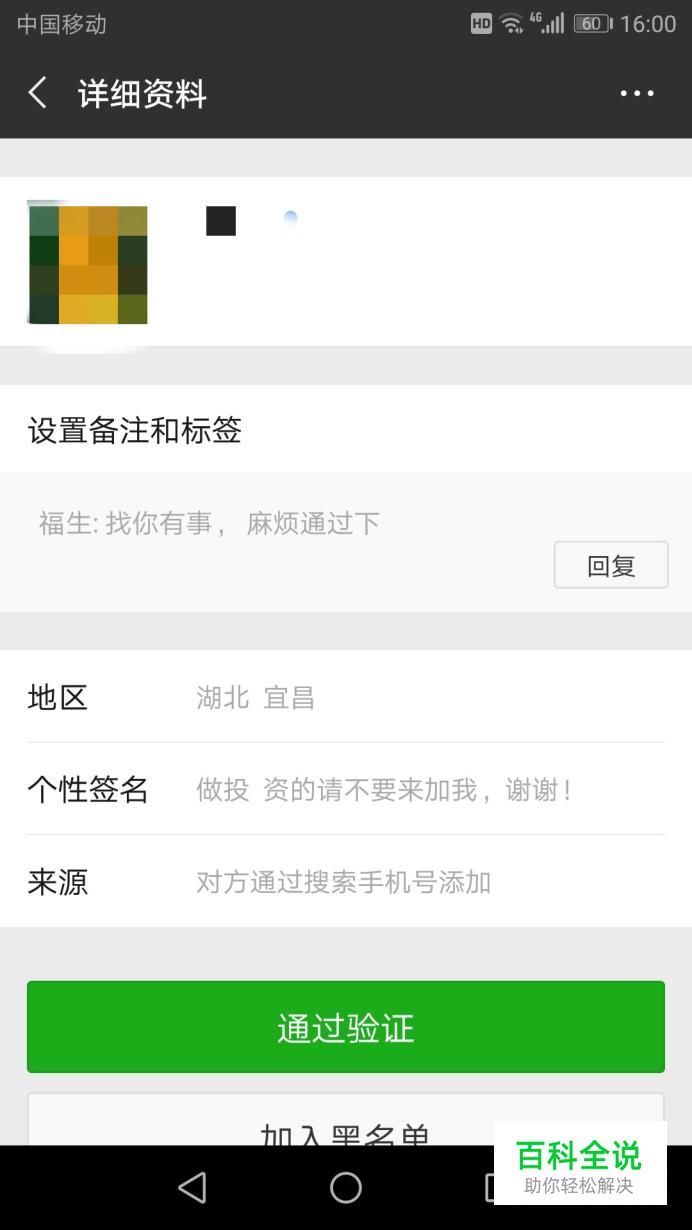Open the three-dot overflow menu

637,94
